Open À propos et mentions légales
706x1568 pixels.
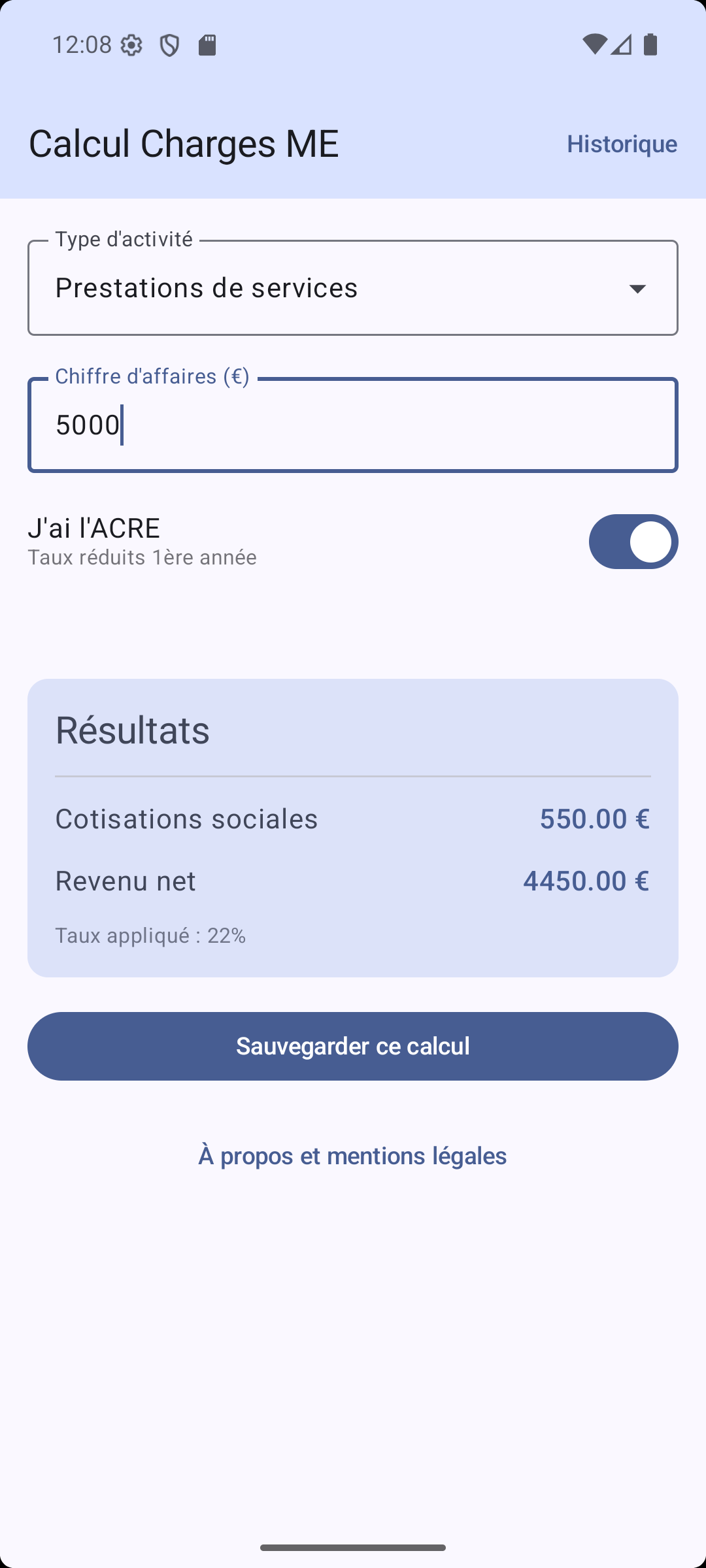pyautogui.click(x=353, y=1156)
